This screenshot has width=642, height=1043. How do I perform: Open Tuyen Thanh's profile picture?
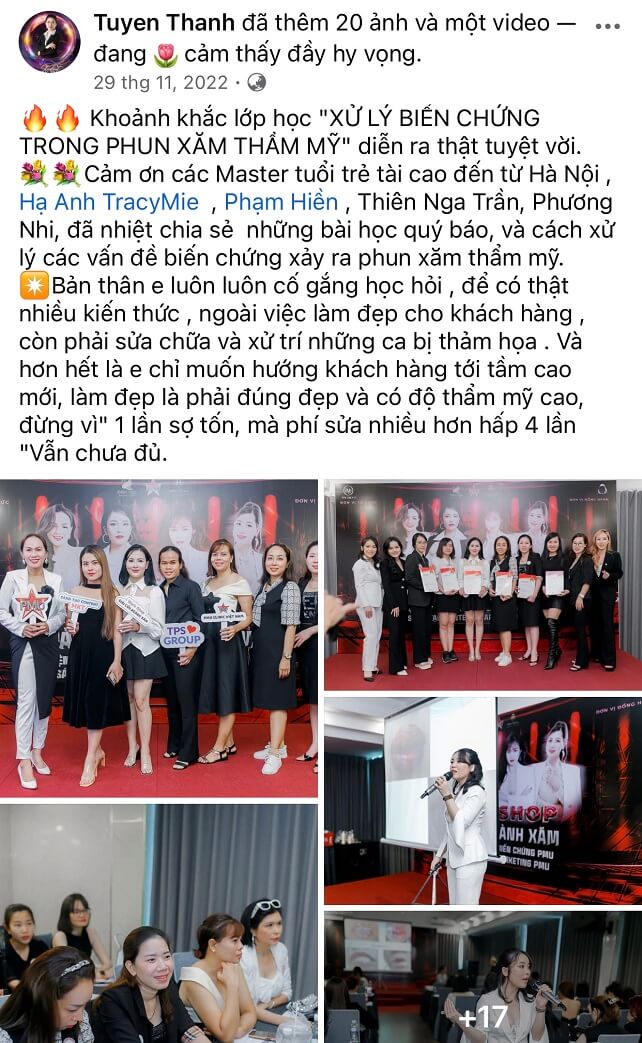point(49,41)
